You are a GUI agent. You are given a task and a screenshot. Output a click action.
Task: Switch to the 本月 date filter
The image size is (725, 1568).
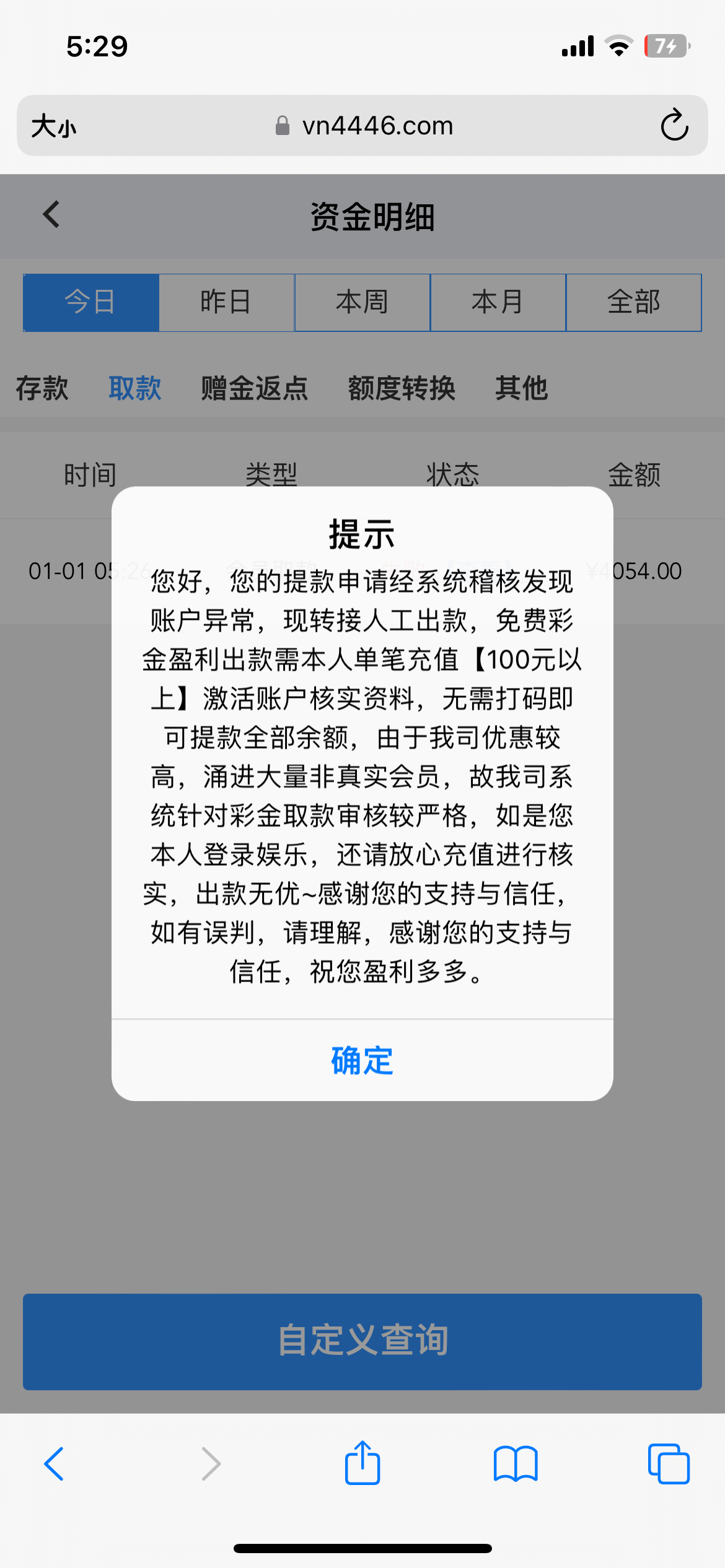point(498,302)
